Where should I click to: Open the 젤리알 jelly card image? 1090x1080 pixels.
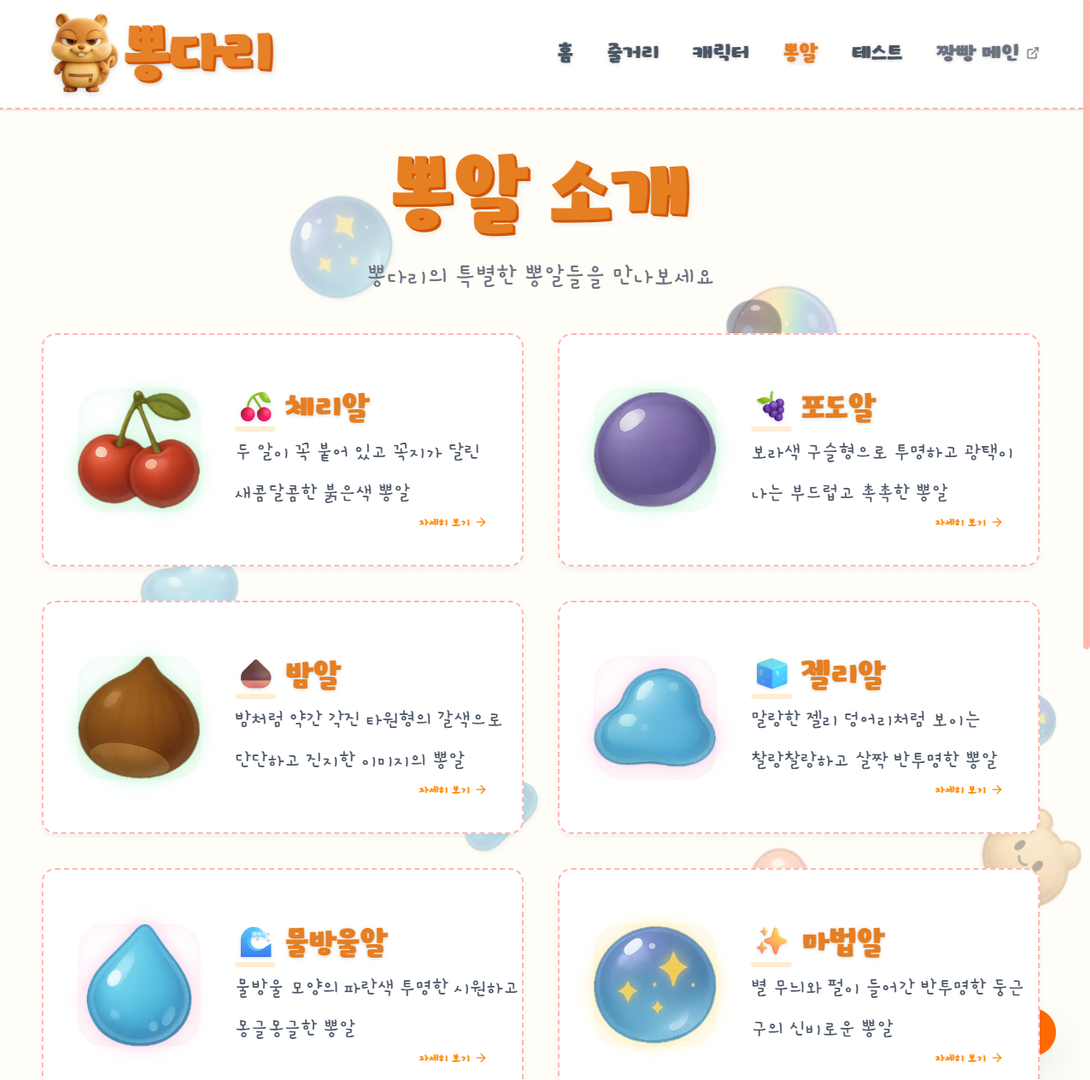click(655, 718)
